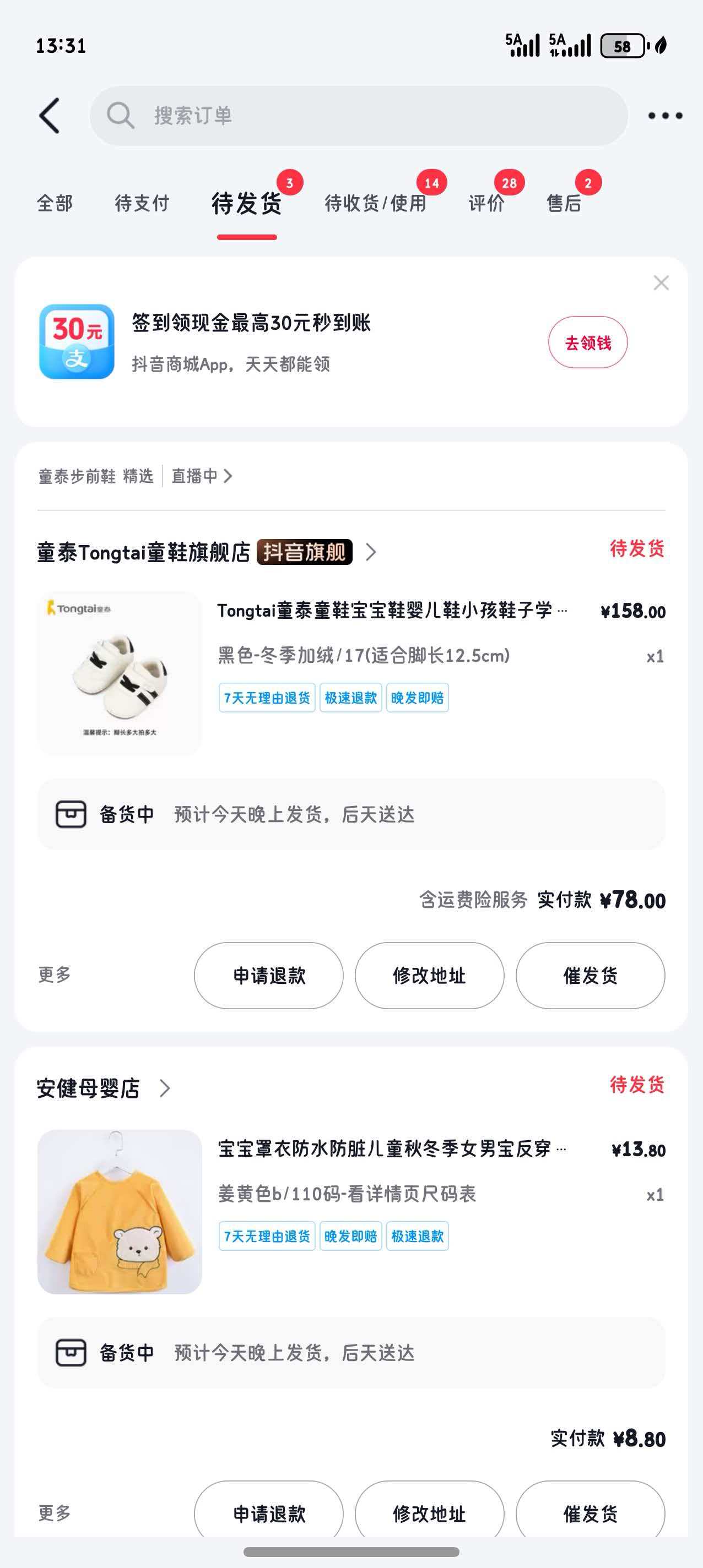Tap 申请退款 for the Tongtai shoes order
This screenshot has height=1568, width=703.
click(269, 975)
